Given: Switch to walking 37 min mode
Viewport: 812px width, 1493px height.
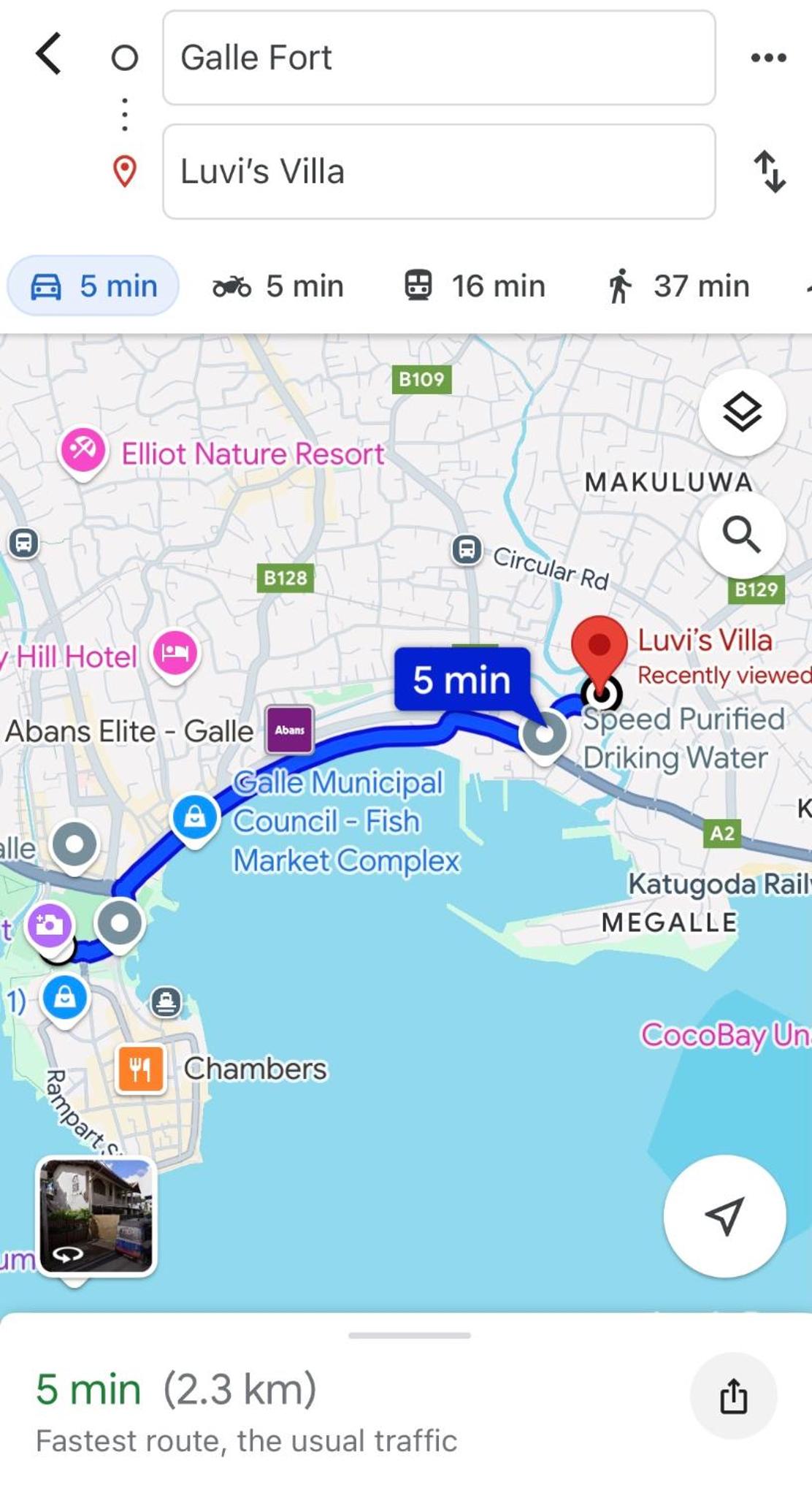Looking at the screenshot, I should click(678, 286).
